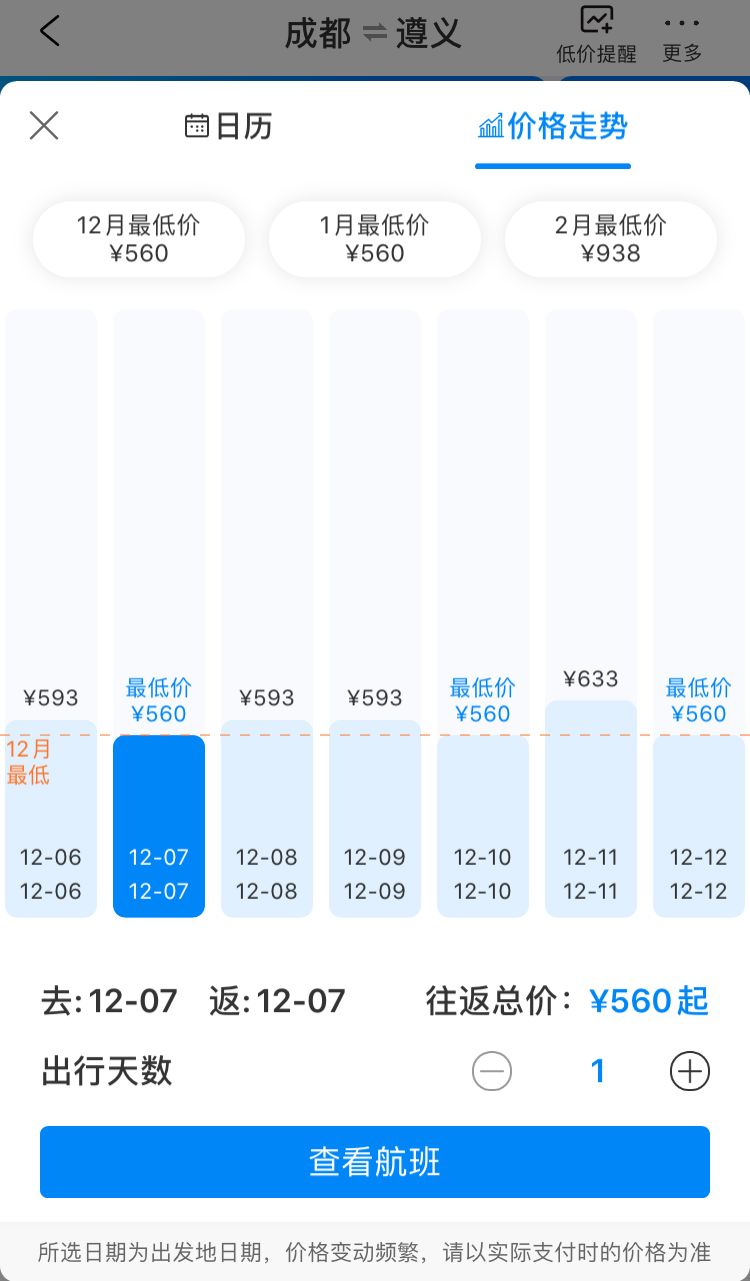Tap the plus icon to increase trip days
The height and width of the screenshot is (1281, 750).
pos(689,1070)
